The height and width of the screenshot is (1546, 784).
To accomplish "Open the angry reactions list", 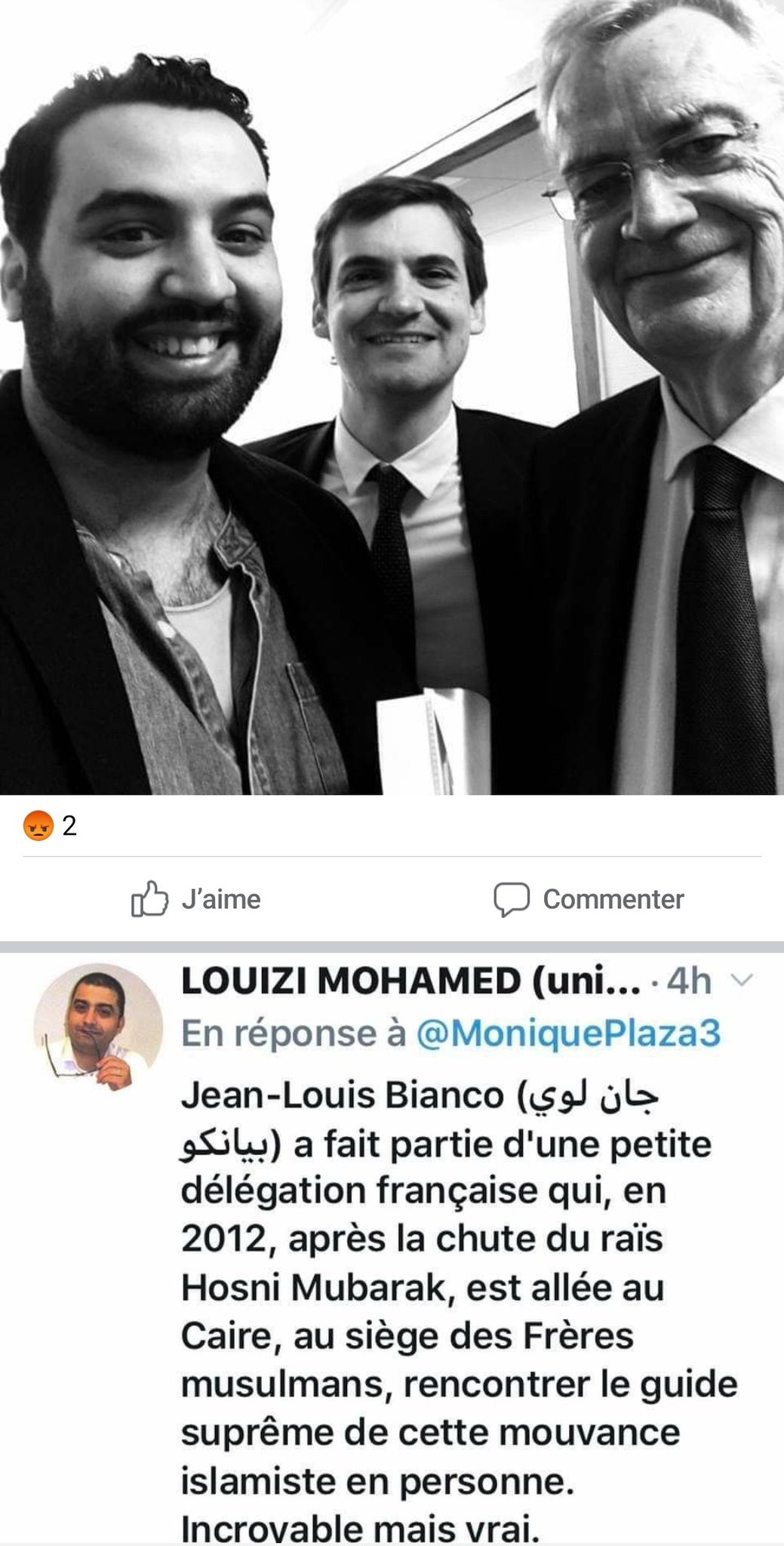I will point(51,827).
